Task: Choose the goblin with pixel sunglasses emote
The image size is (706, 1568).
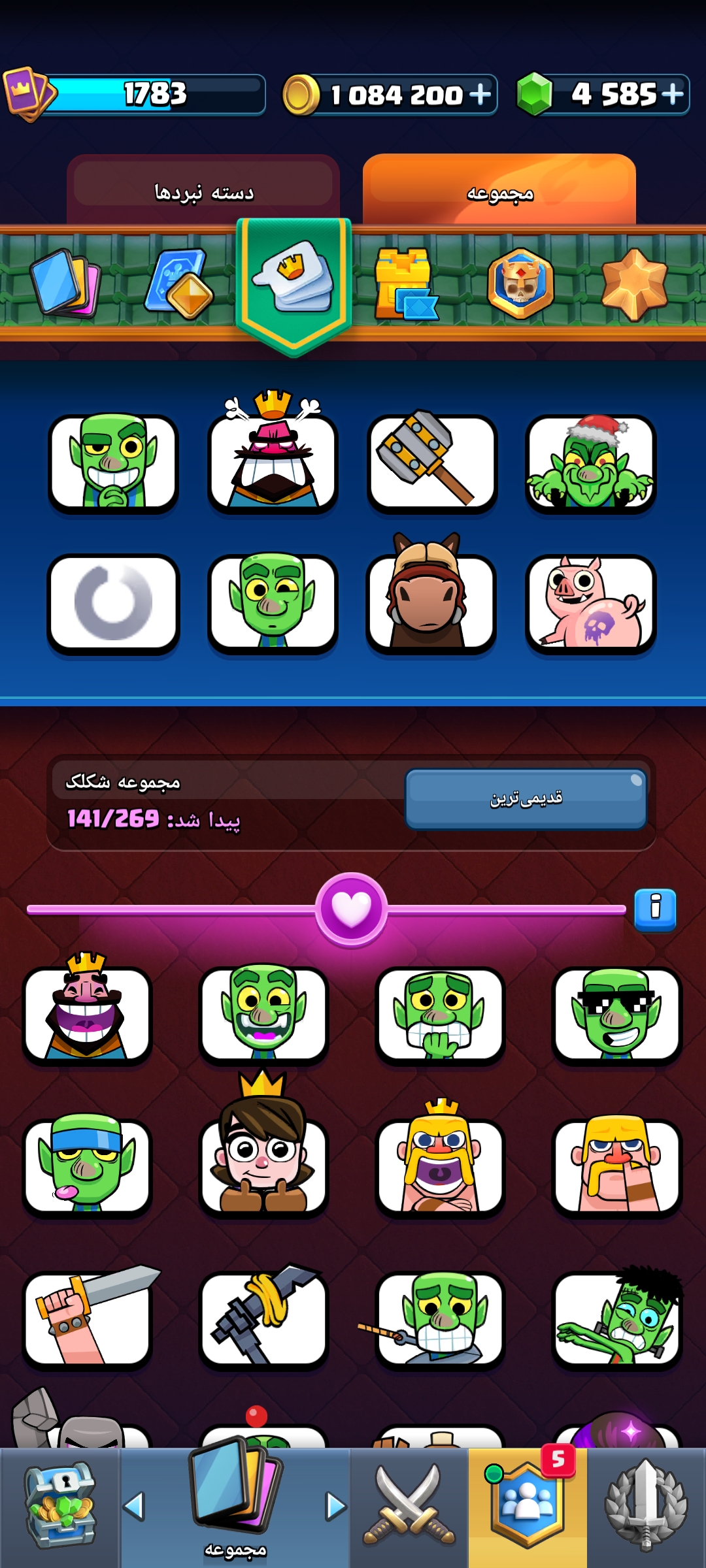Action: 616,1015
